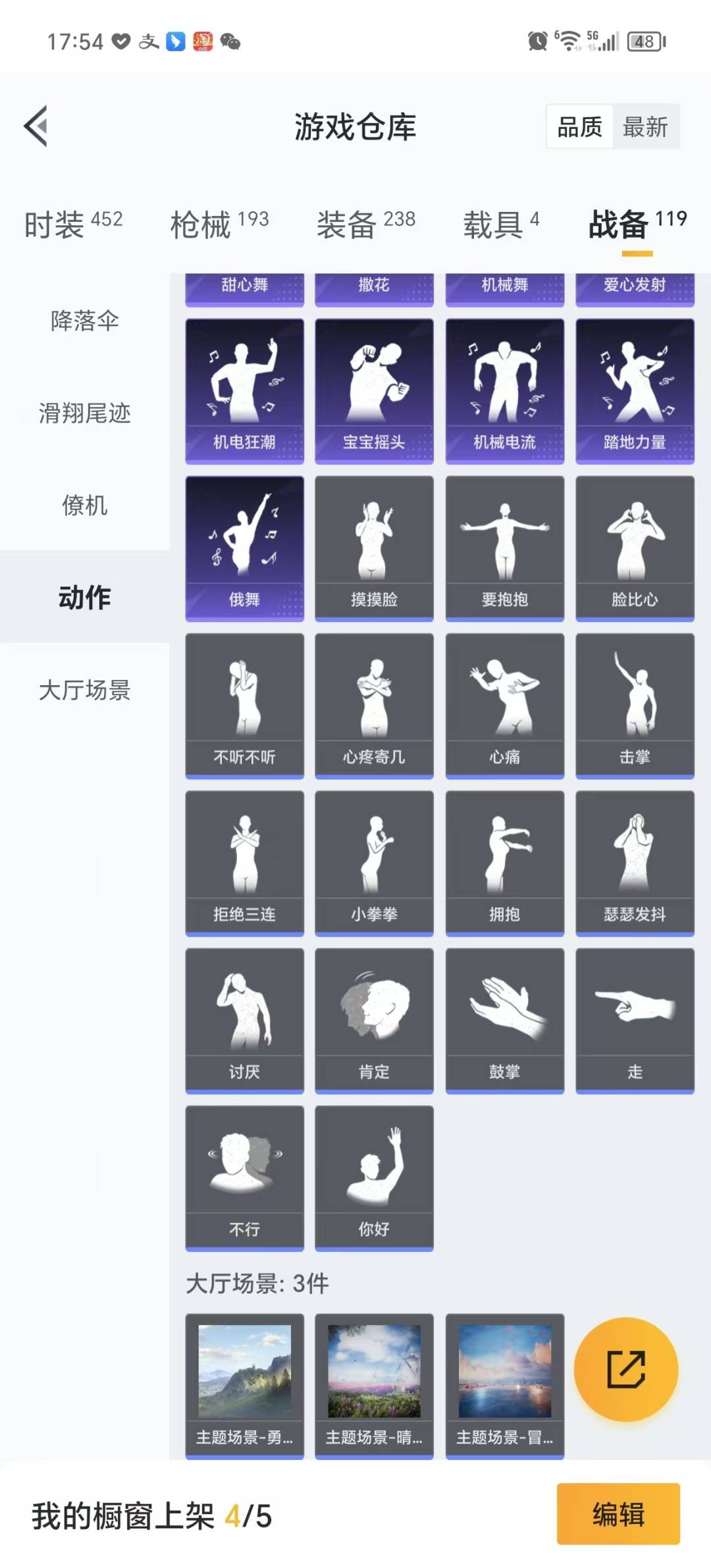
Task: Switch to the 时装 tab
Action: tap(73, 224)
